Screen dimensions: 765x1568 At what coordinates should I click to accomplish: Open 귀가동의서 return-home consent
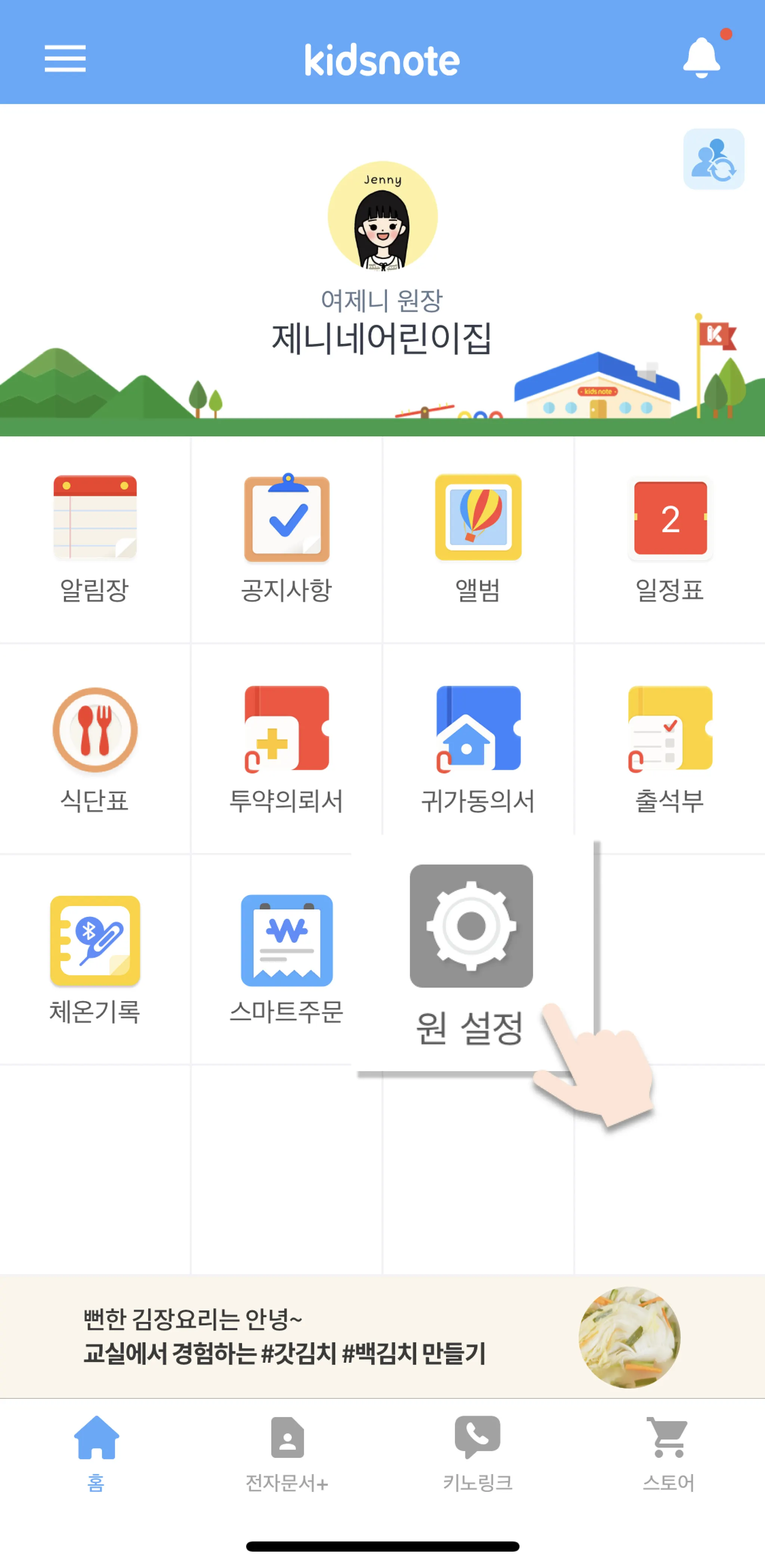[x=478, y=749]
